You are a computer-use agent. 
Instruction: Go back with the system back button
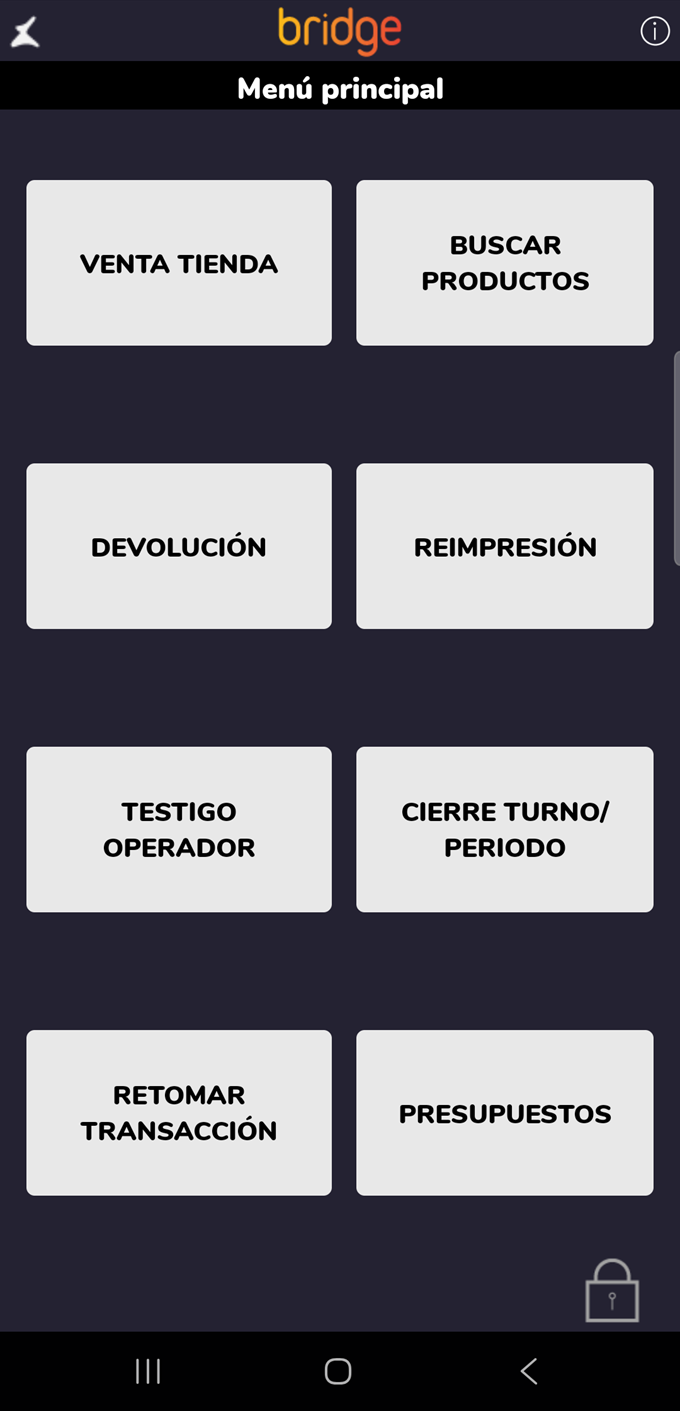pos(529,1371)
